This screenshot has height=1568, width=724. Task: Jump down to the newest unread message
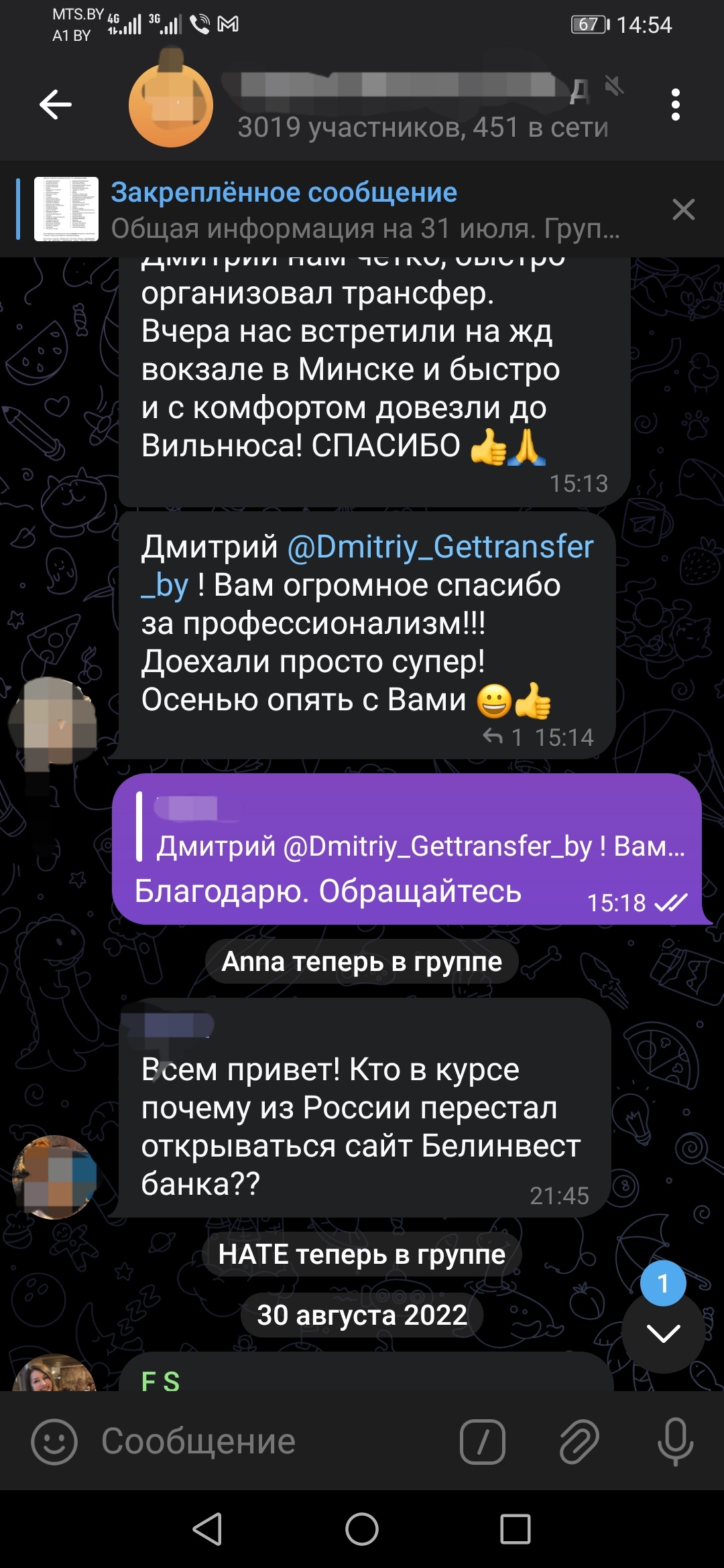click(x=663, y=1332)
